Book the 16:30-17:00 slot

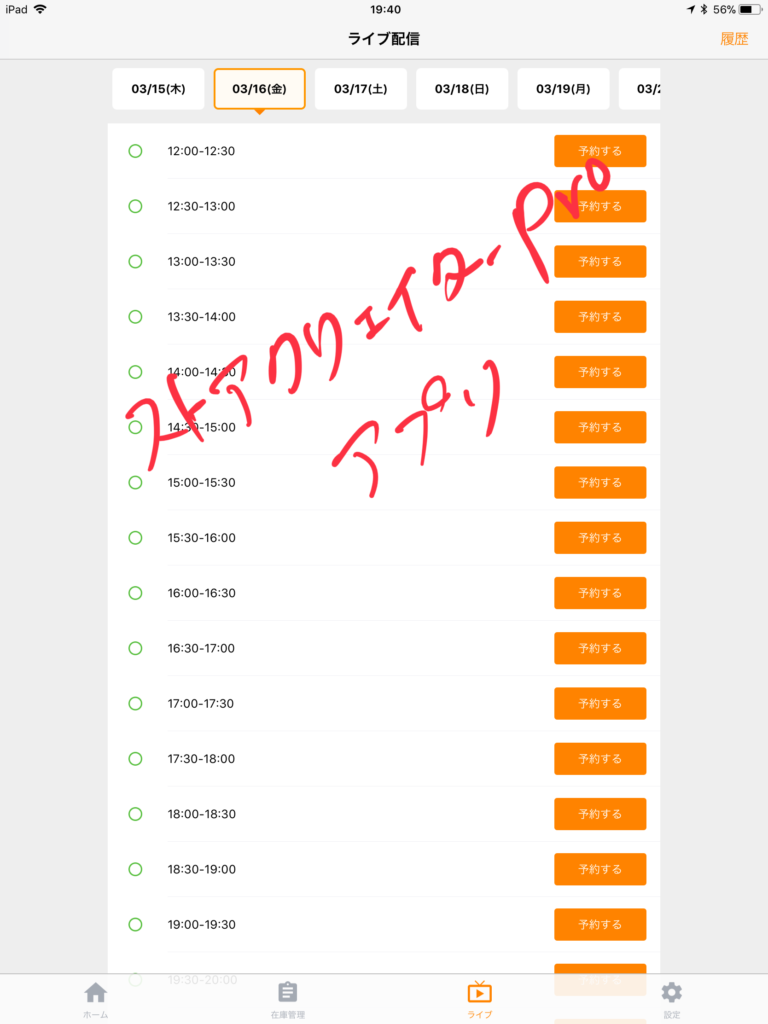click(x=600, y=648)
